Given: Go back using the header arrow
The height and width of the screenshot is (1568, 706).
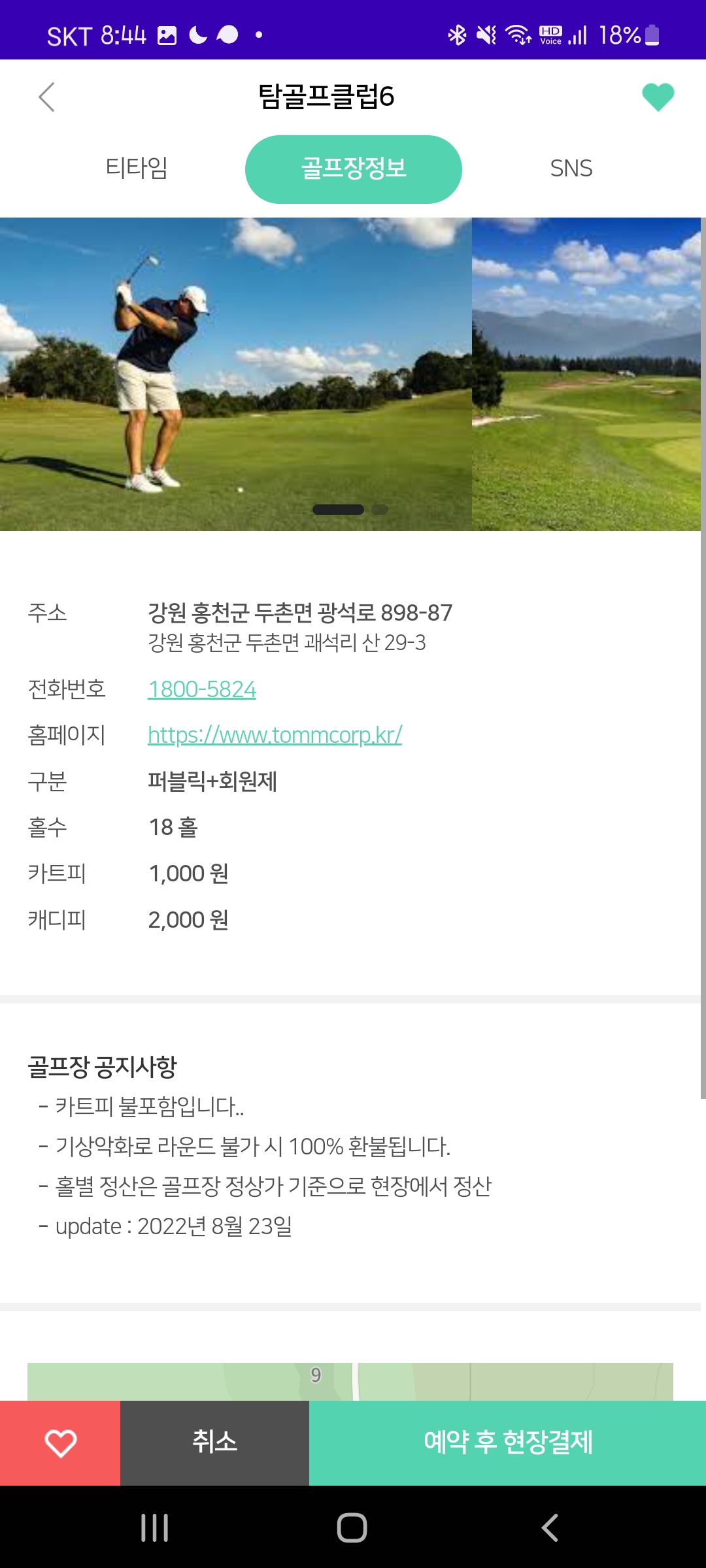Looking at the screenshot, I should tap(46, 97).
